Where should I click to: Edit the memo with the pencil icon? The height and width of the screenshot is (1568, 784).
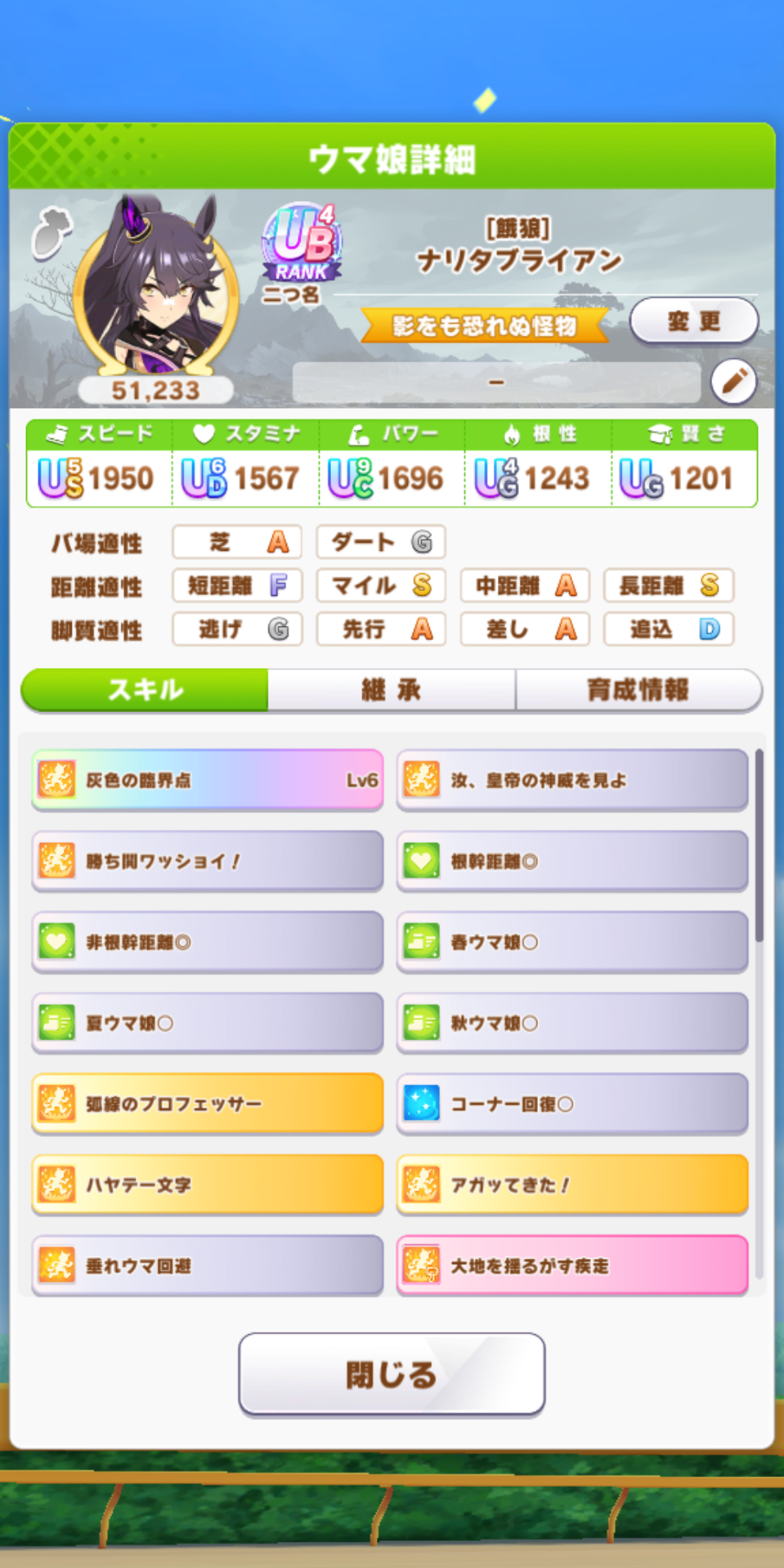(734, 381)
